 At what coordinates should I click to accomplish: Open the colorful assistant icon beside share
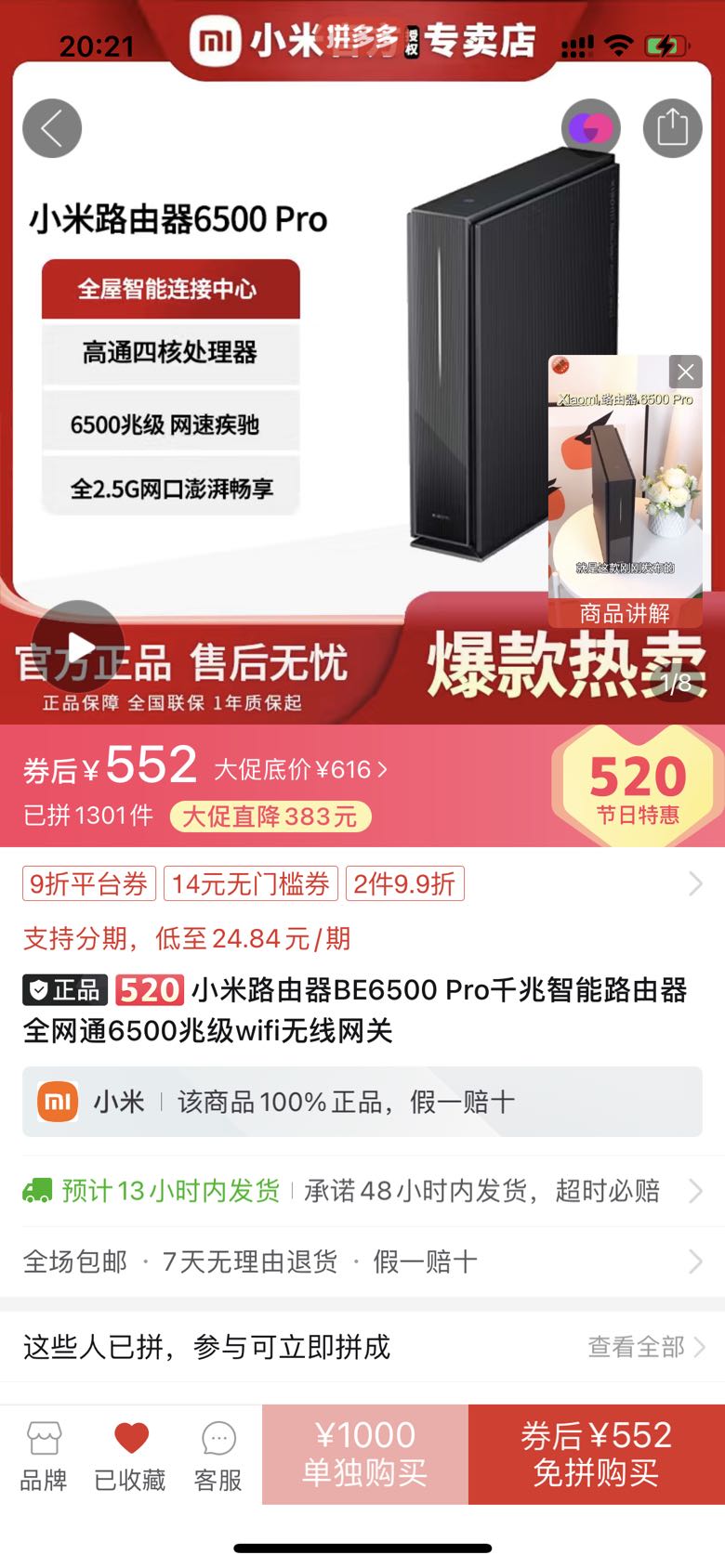592,128
